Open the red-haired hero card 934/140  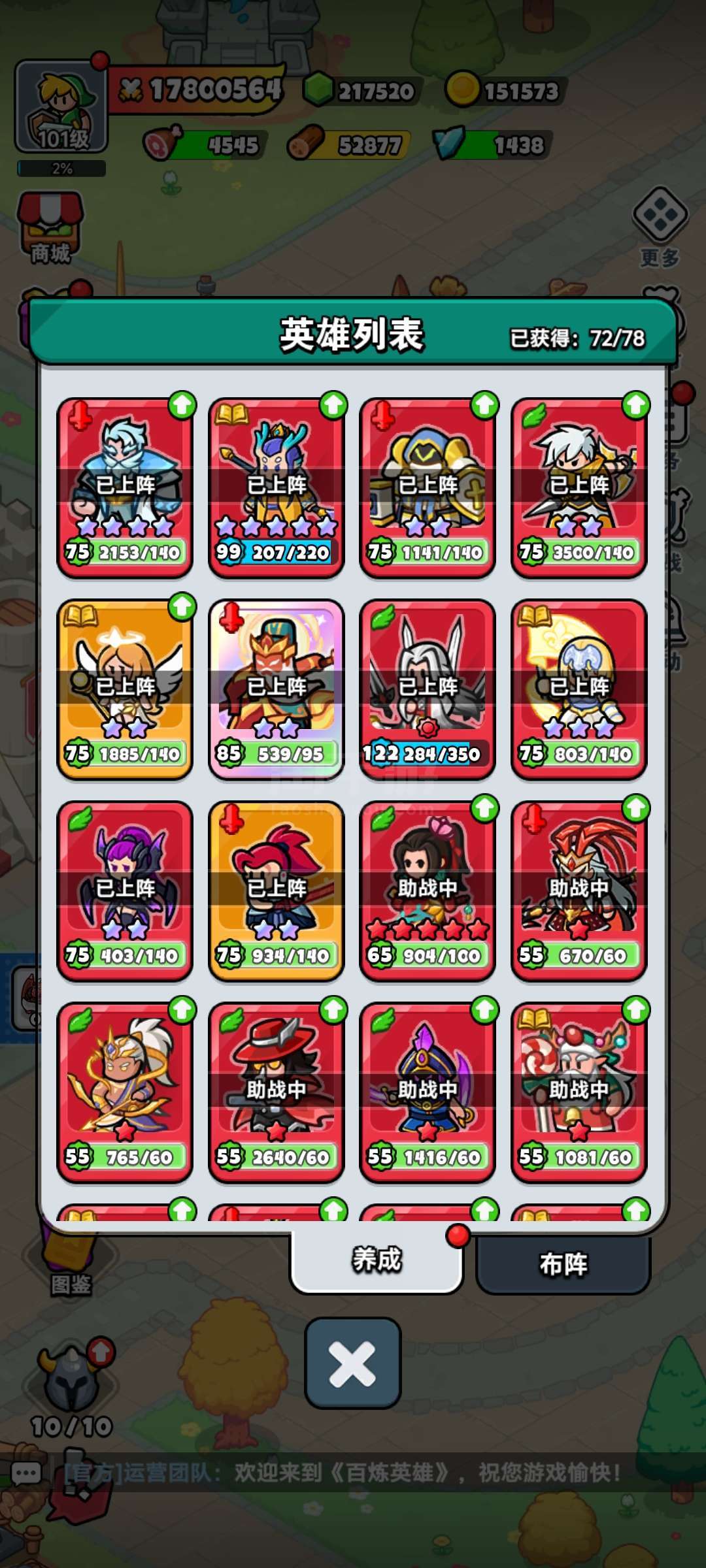pos(276,890)
